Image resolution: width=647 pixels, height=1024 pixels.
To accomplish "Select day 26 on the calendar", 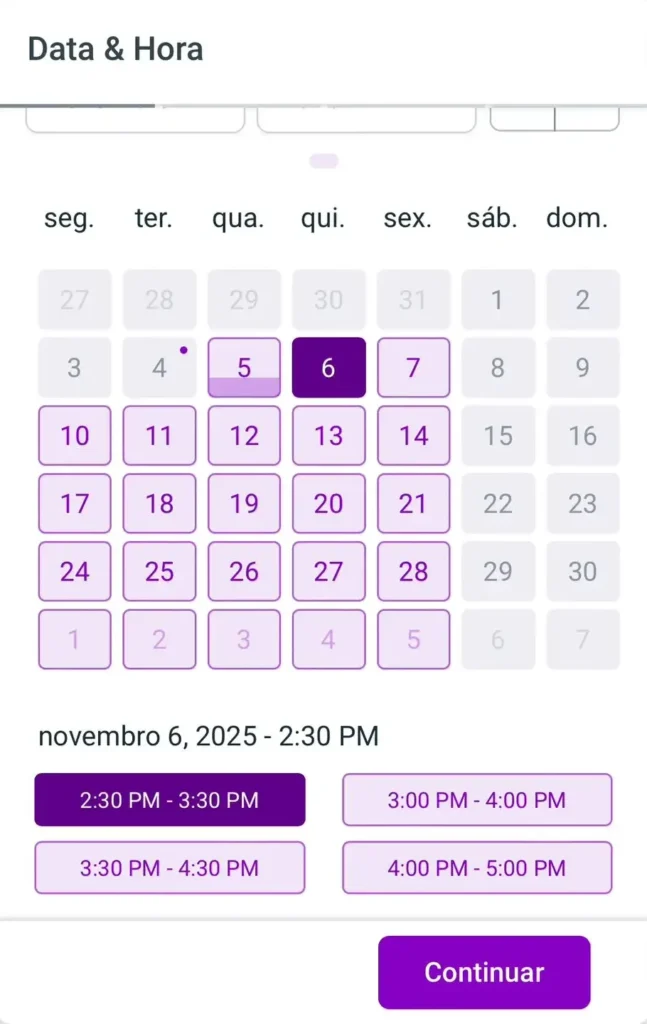I will (244, 571).
